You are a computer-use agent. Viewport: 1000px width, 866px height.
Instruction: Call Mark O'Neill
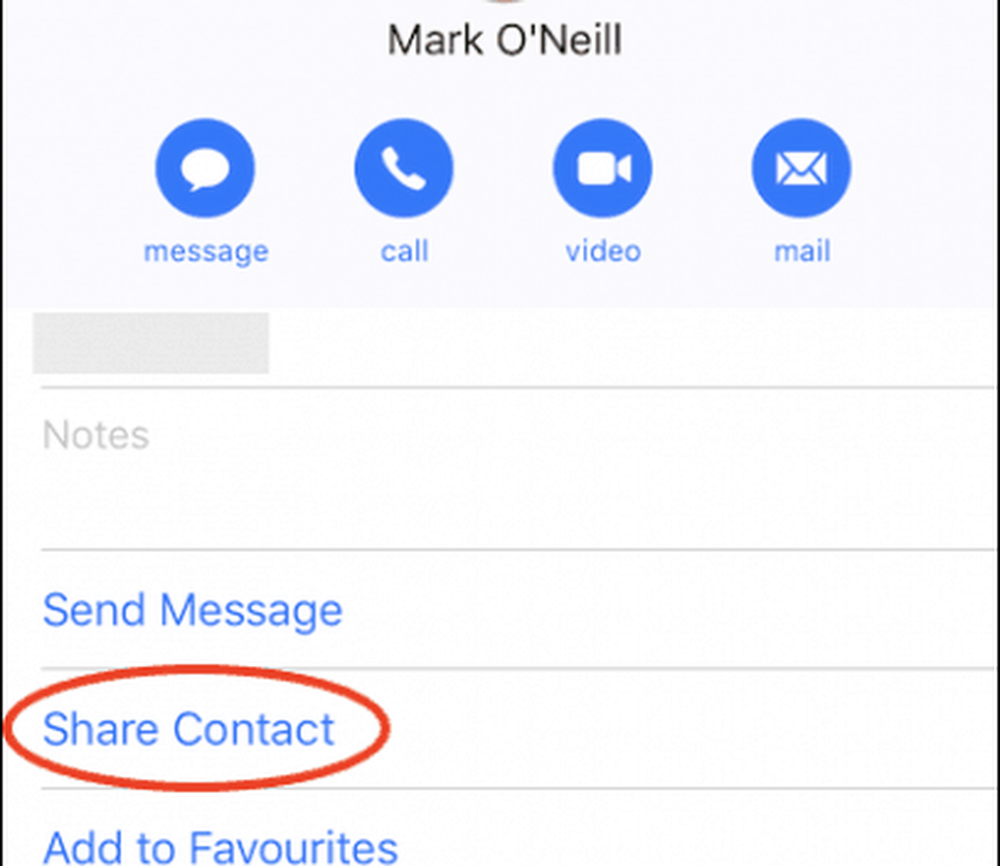click(404, 169)
